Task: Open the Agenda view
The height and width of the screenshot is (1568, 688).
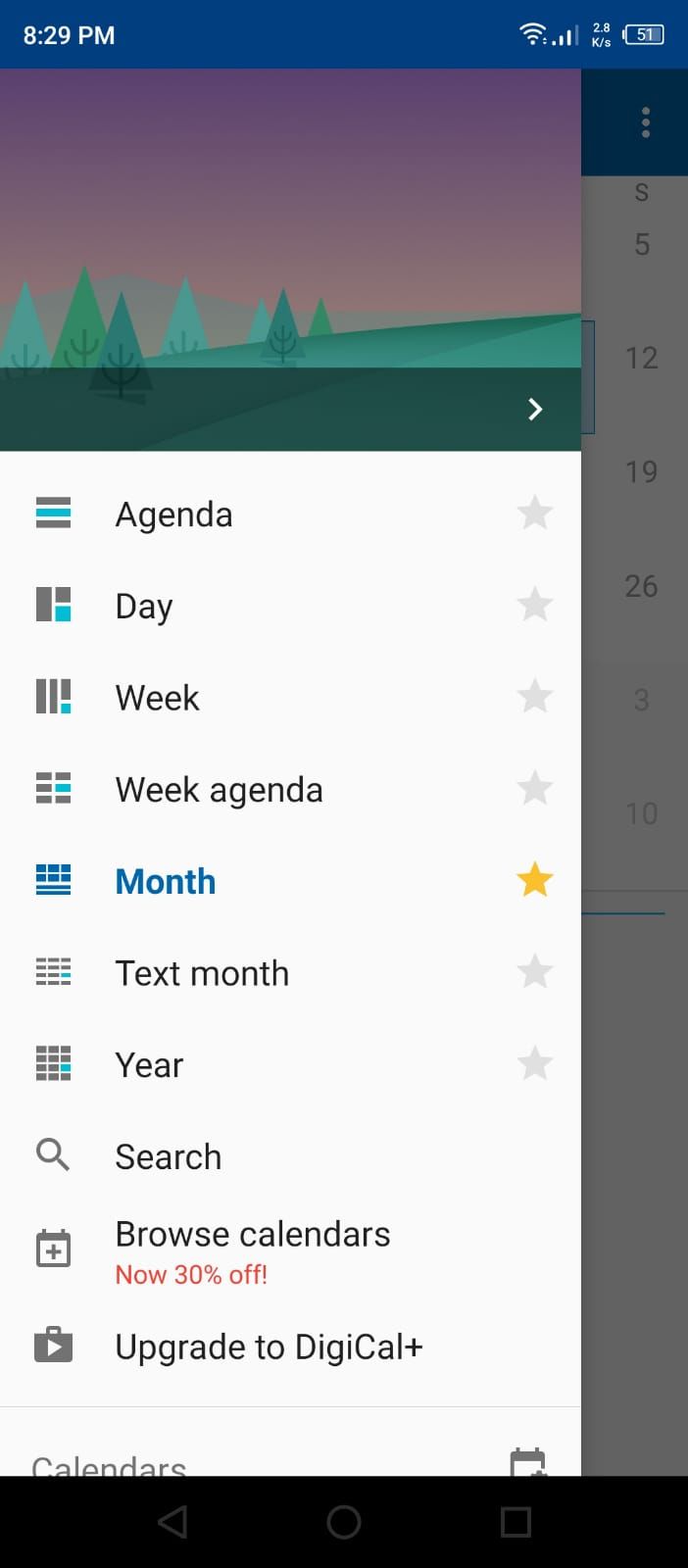Action: [290, 514]
